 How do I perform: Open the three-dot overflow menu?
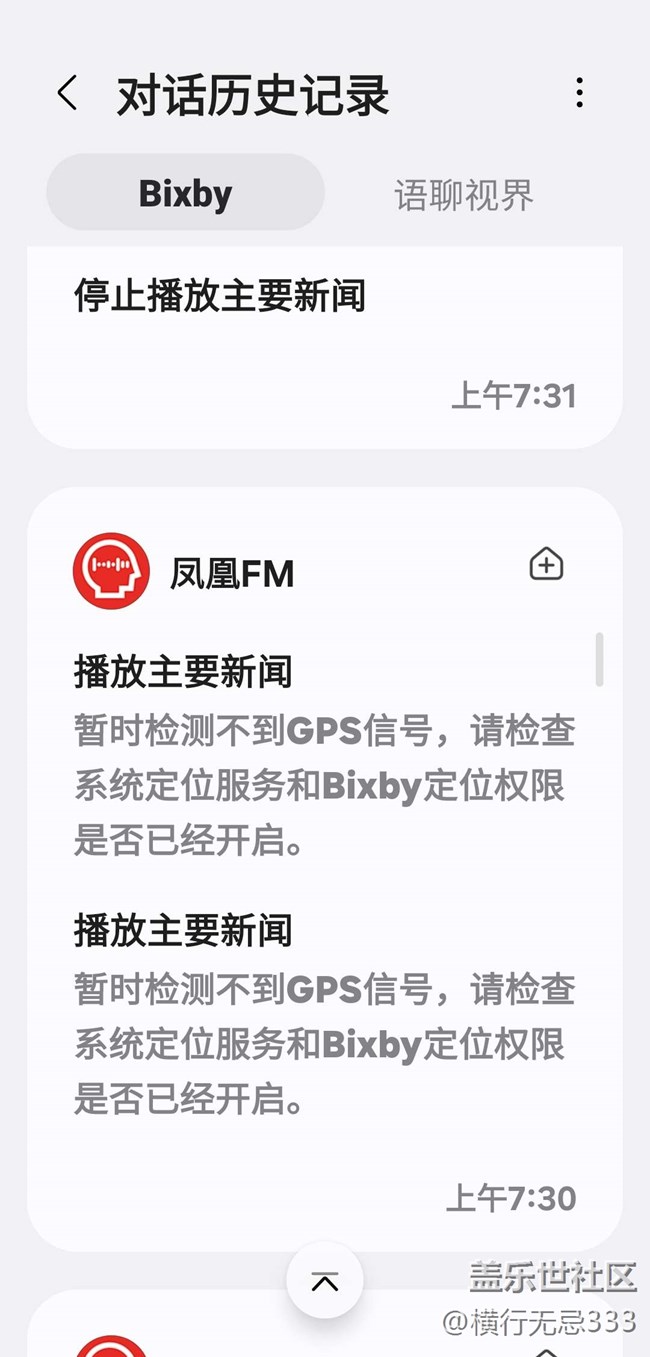pos(579,93)
